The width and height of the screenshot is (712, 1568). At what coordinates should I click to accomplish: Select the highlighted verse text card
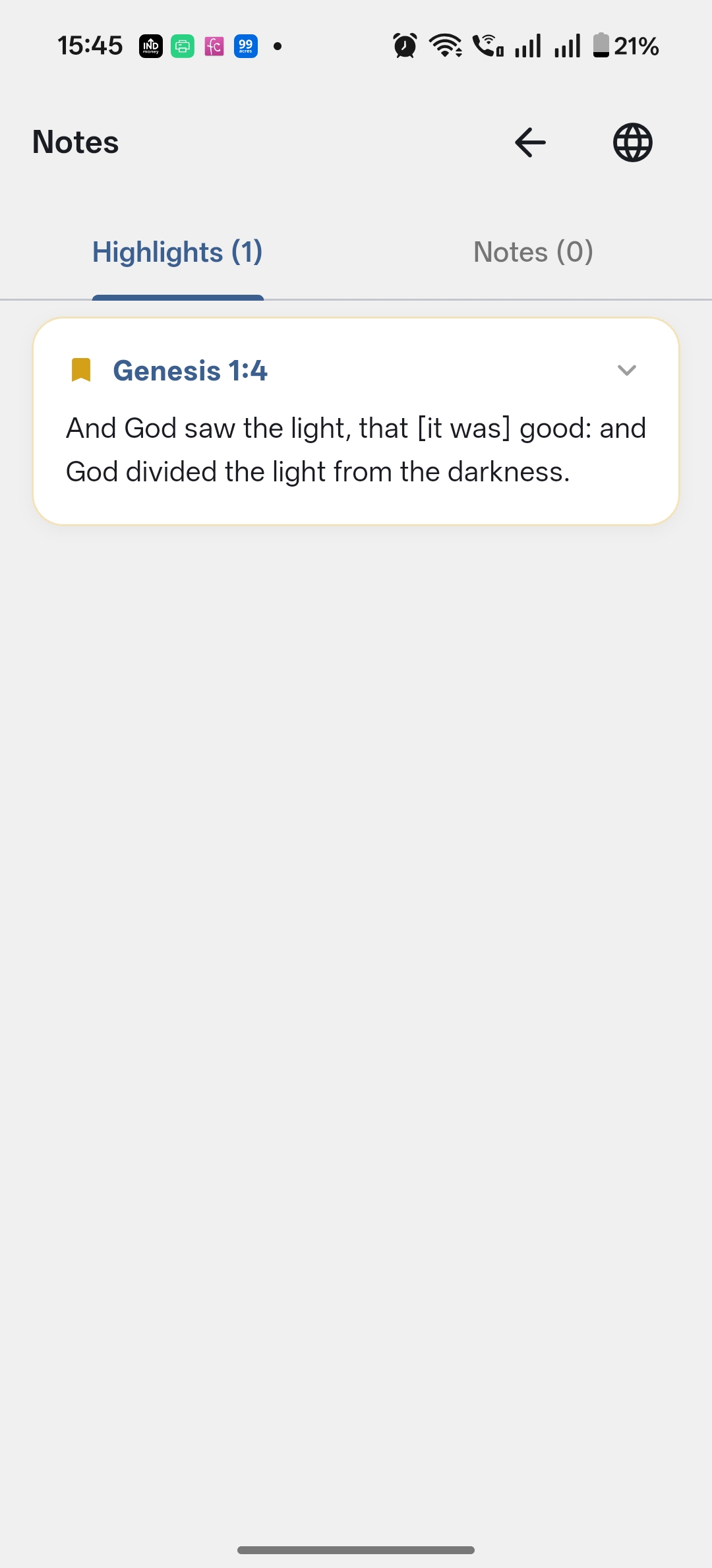[356, 448]
